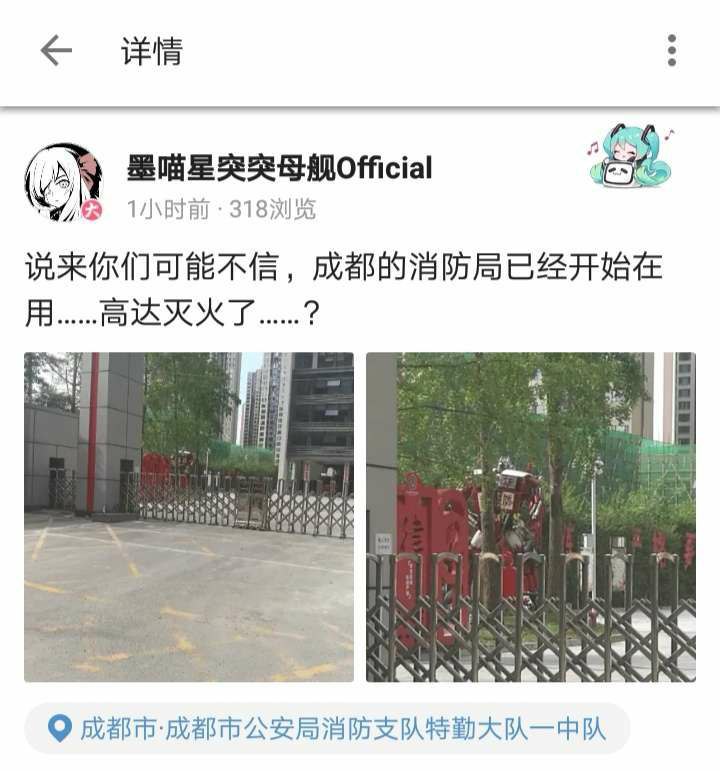Open the three-dot overflow menu

tap(671, 51)
